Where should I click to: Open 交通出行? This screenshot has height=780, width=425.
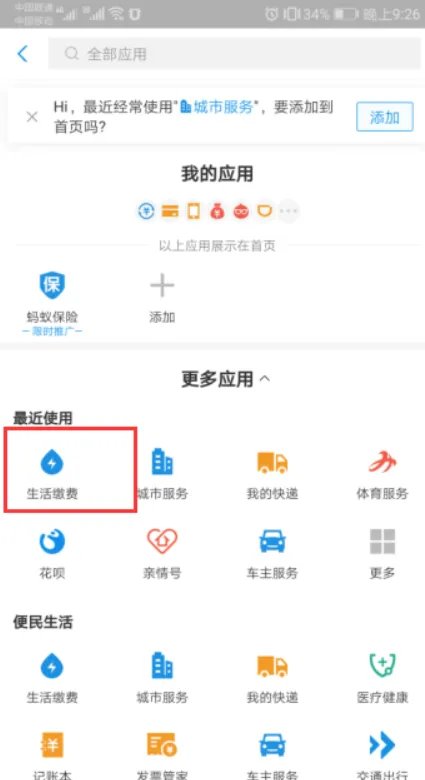coord(382,755)
